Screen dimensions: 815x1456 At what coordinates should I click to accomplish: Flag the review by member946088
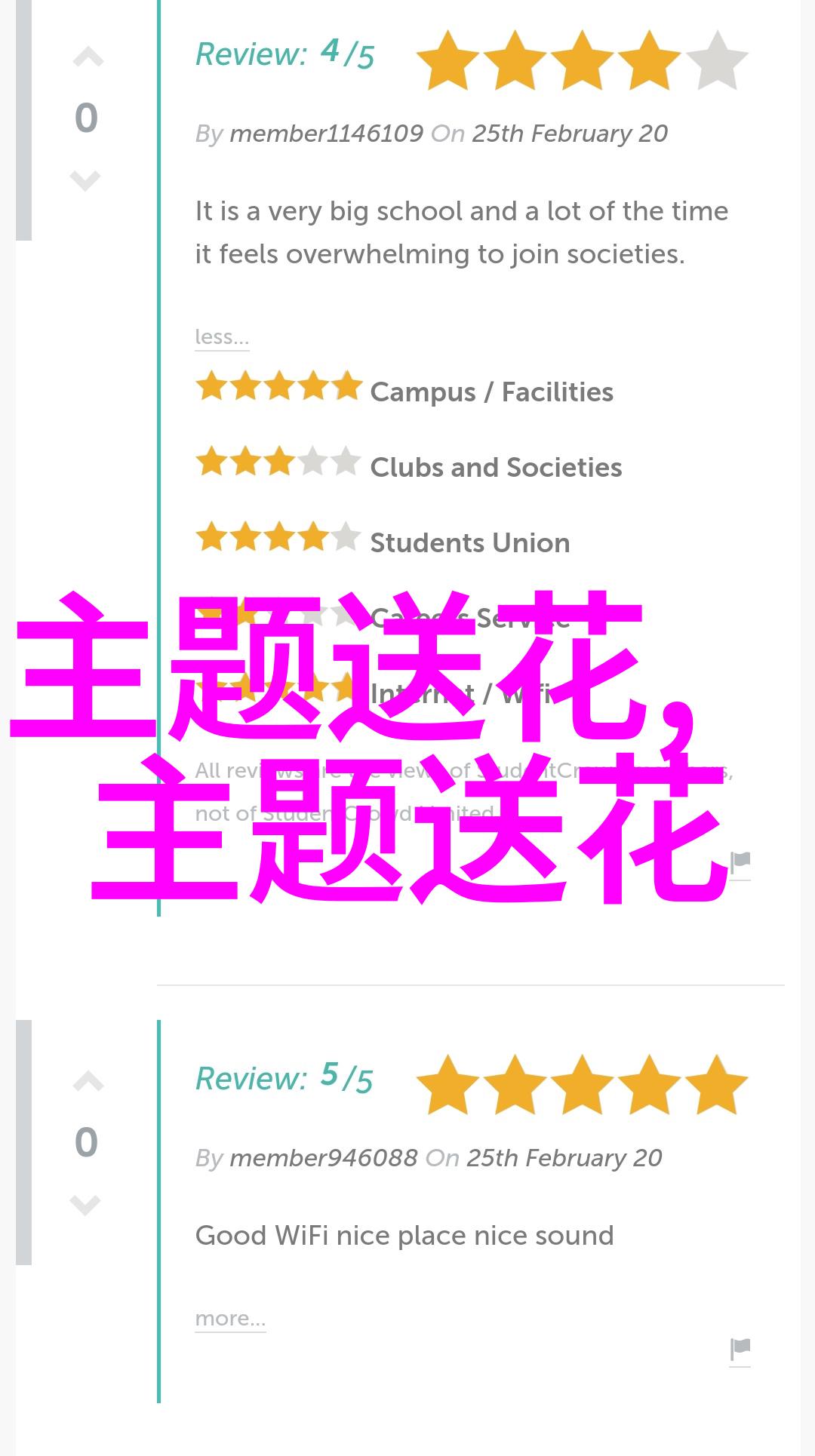pos(740,1350)
